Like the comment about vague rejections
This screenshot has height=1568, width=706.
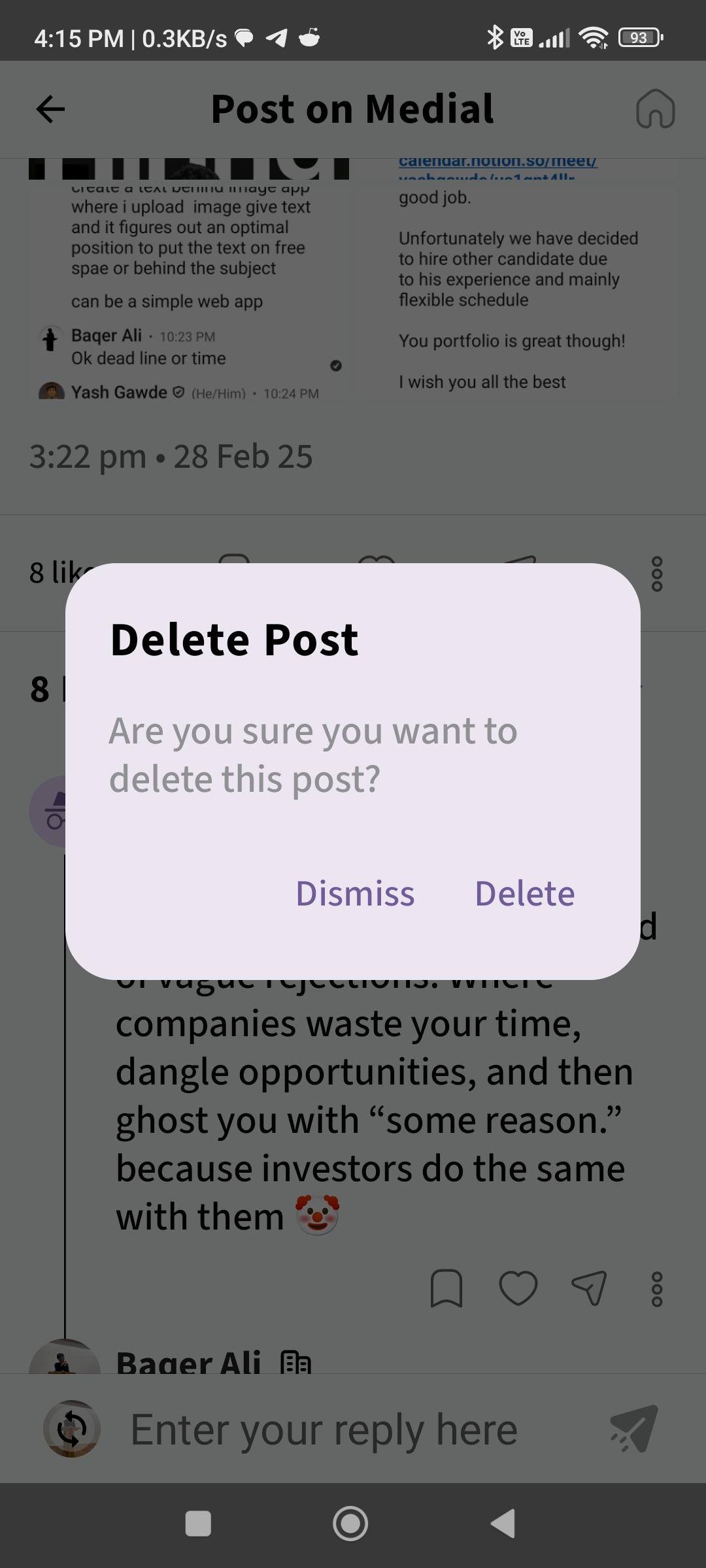click(518, 1288)
